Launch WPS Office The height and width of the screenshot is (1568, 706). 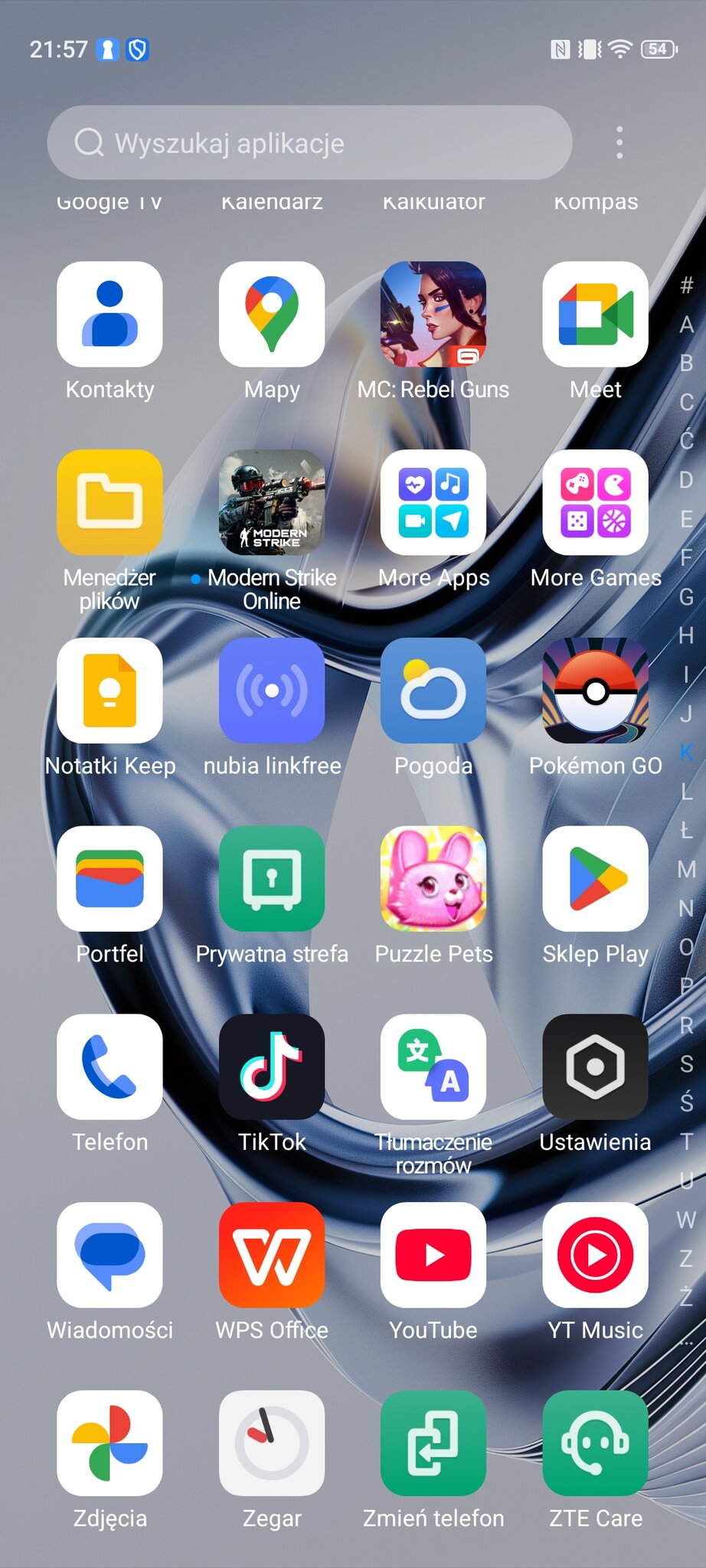(272, 1256)
